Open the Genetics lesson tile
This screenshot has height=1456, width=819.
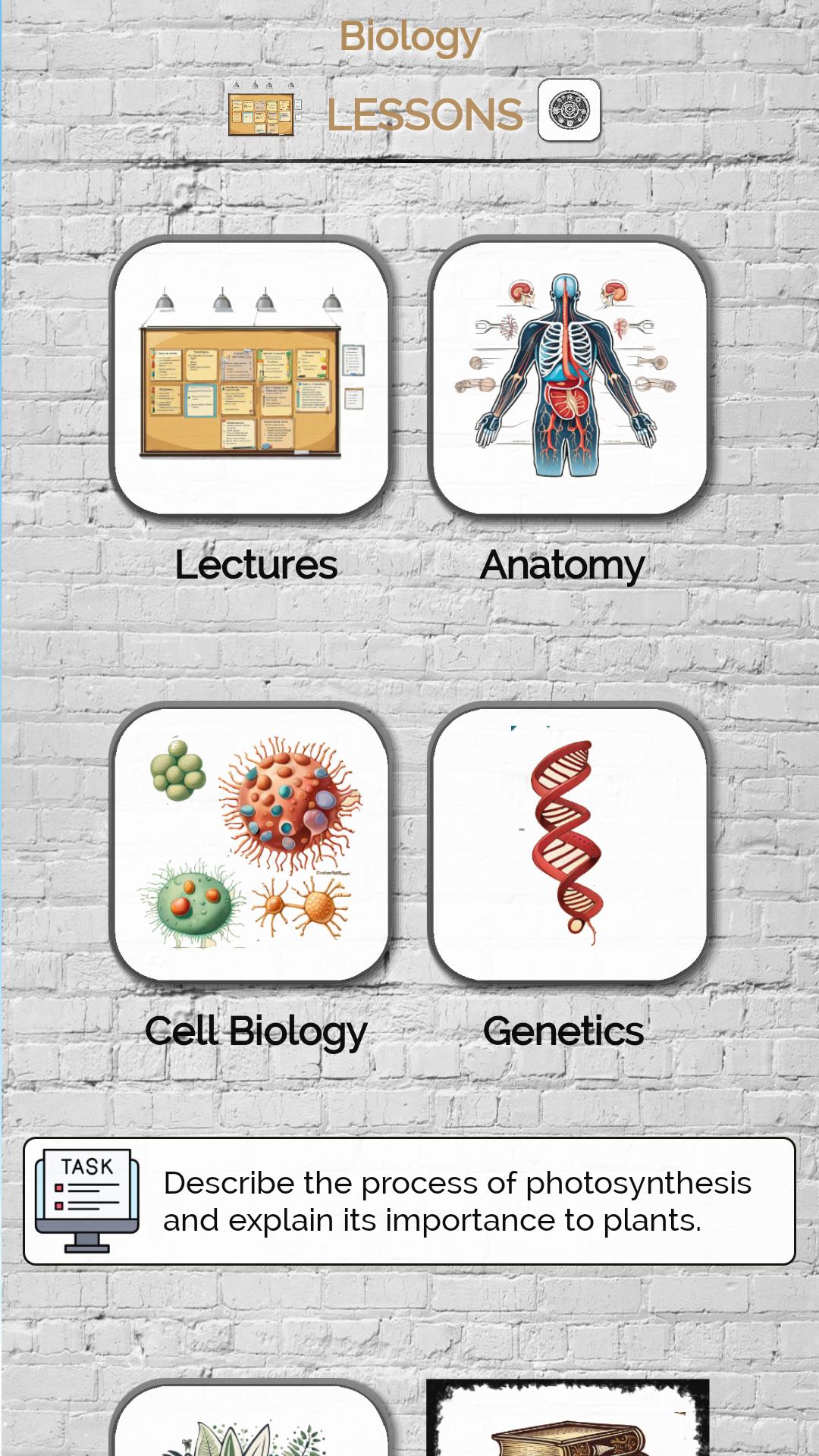(567, 844)
